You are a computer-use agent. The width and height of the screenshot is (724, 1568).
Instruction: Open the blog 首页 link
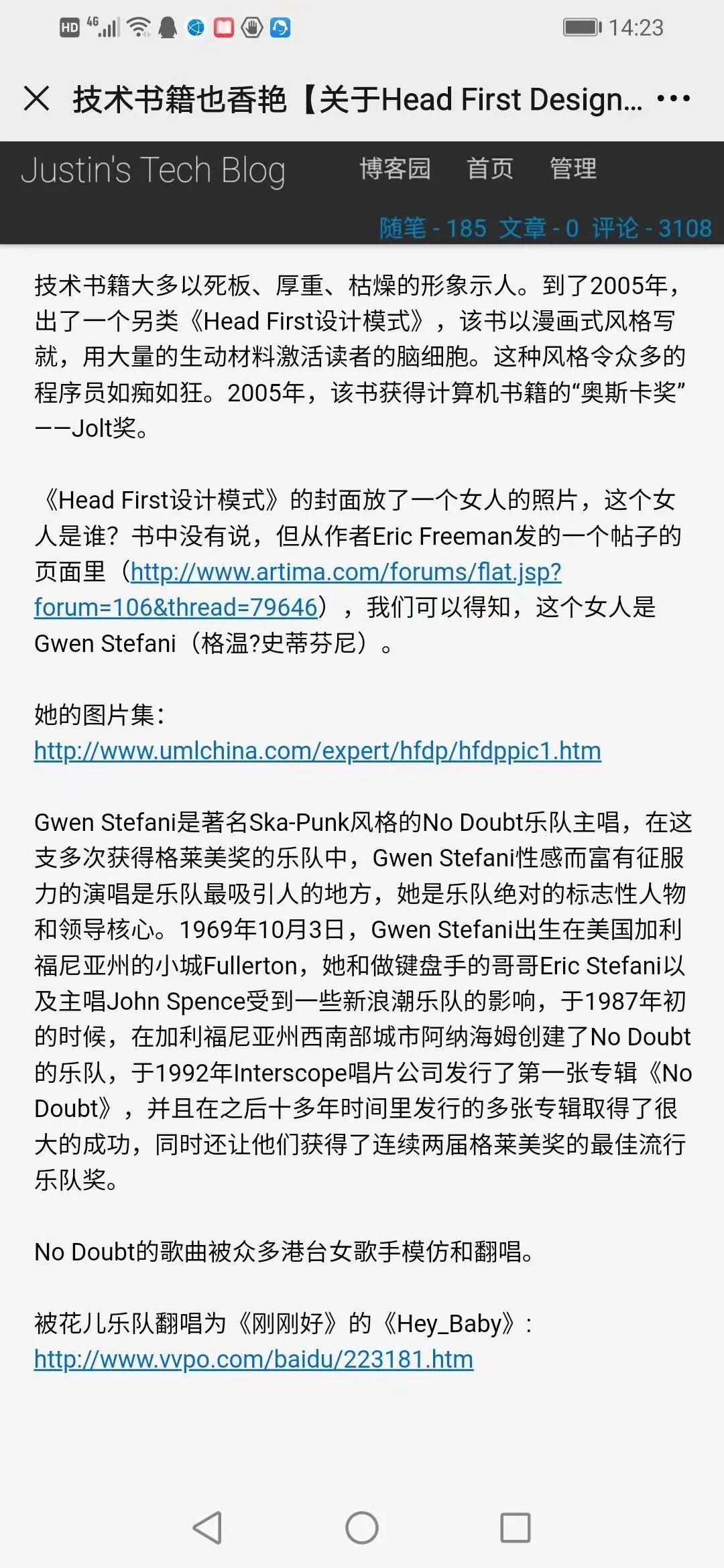point(490,168)
